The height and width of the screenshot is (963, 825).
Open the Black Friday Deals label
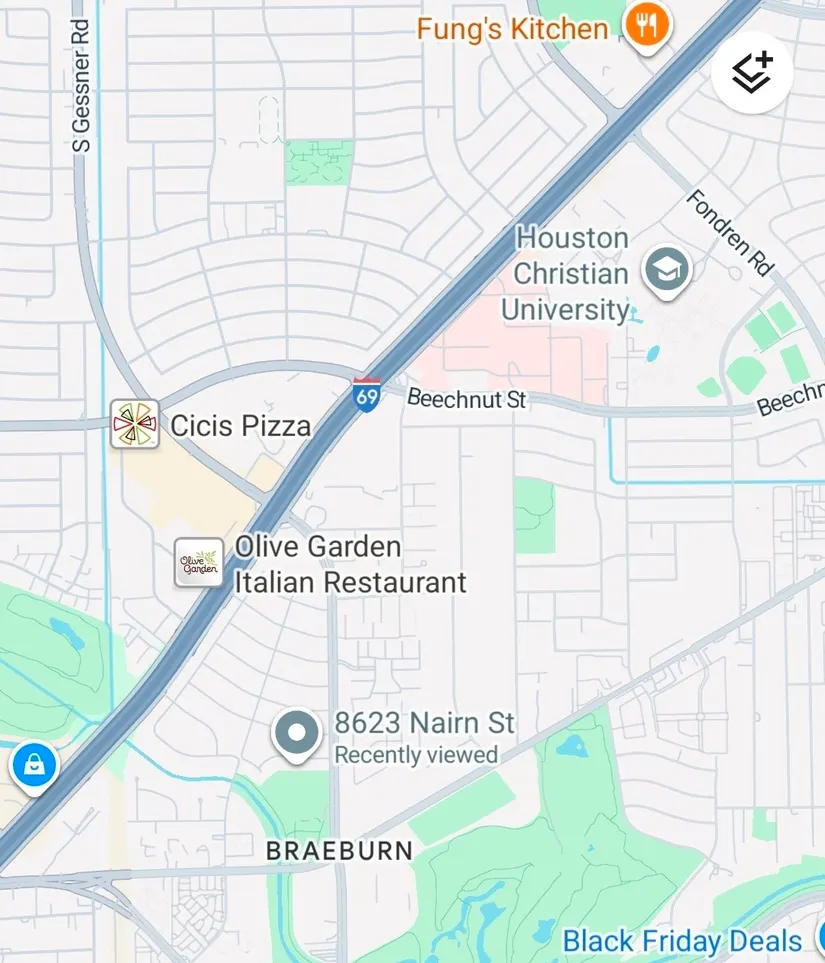pos(682,941)
